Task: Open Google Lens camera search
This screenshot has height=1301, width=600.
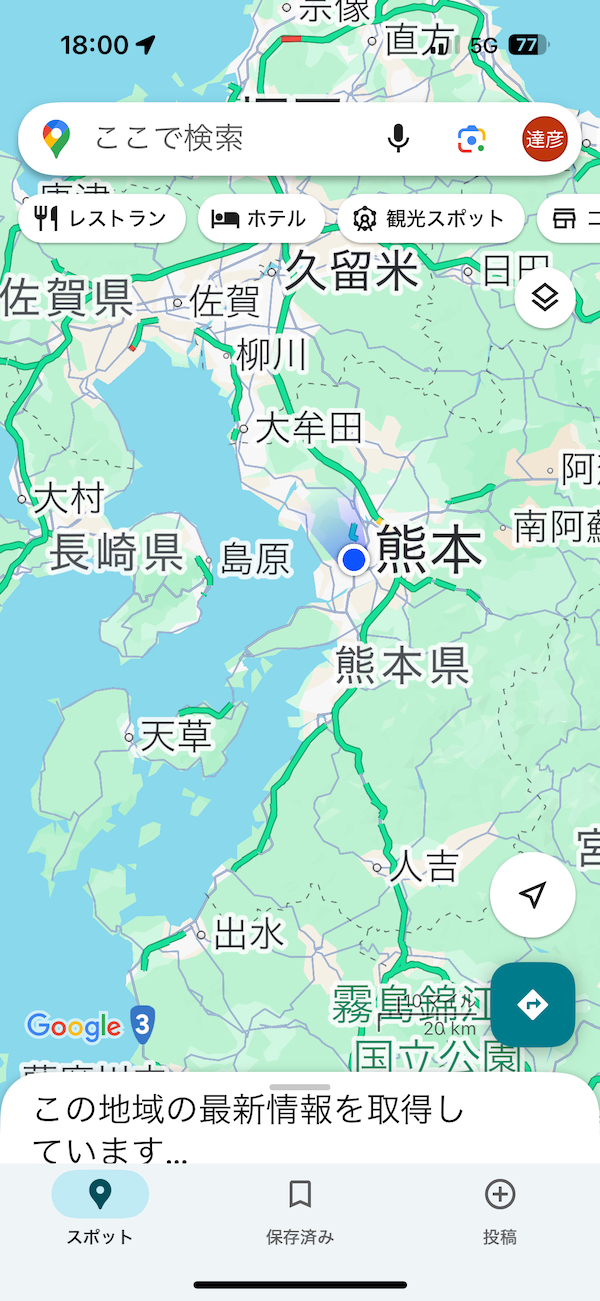Action: coord(472,139)
